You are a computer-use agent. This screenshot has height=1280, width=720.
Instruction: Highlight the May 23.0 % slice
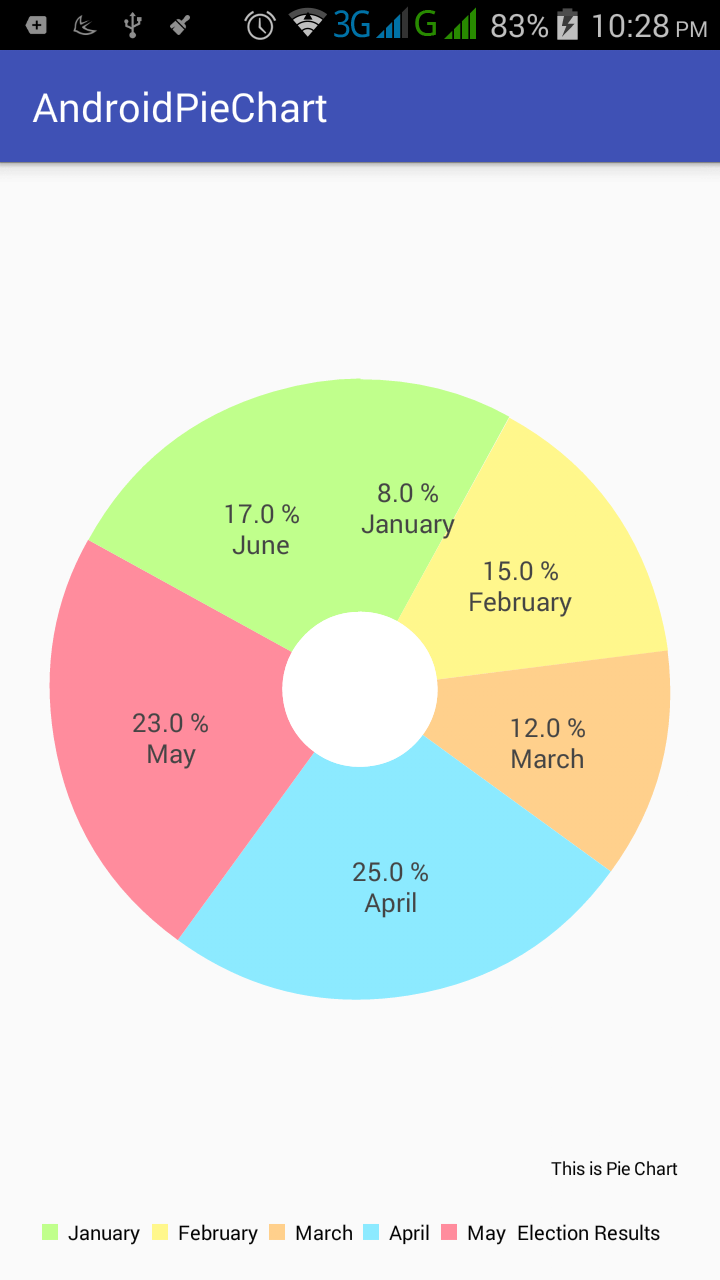(170, 740)
